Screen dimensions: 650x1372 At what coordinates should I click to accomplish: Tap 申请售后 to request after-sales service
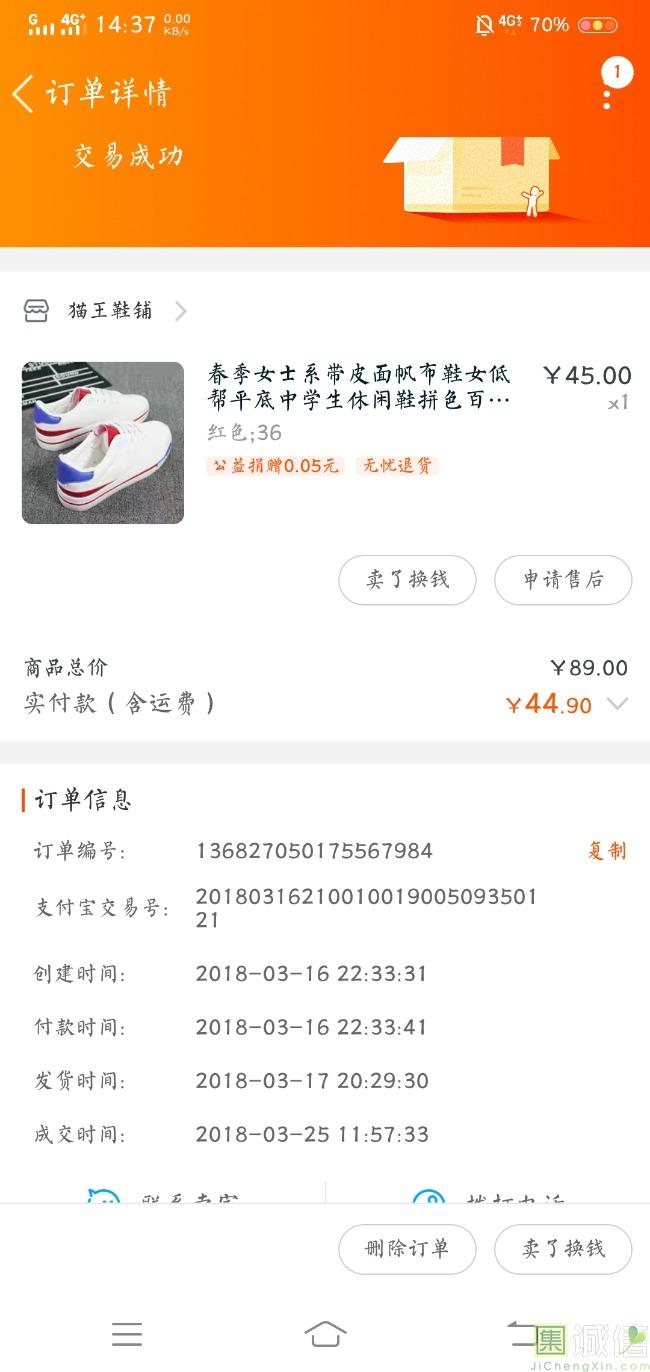(563, 580)
